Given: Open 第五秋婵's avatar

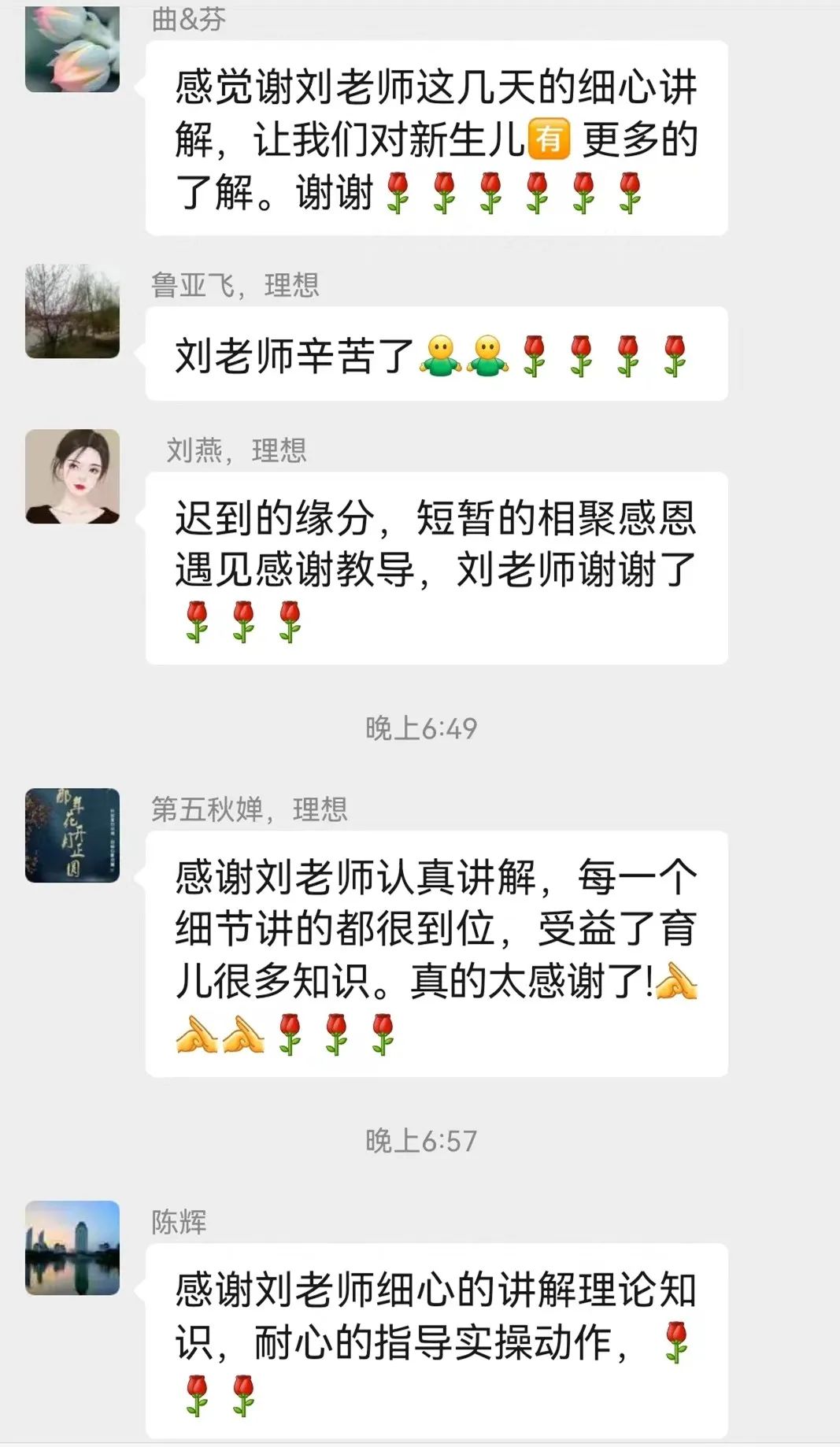Looking at the screenshot, I should pos(72,835).
